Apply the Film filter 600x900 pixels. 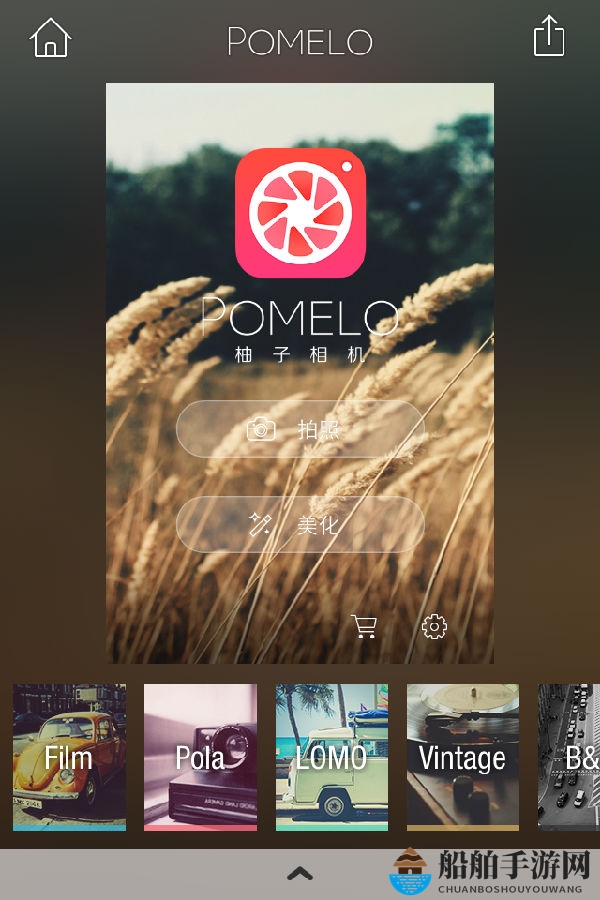coord(69,757)
